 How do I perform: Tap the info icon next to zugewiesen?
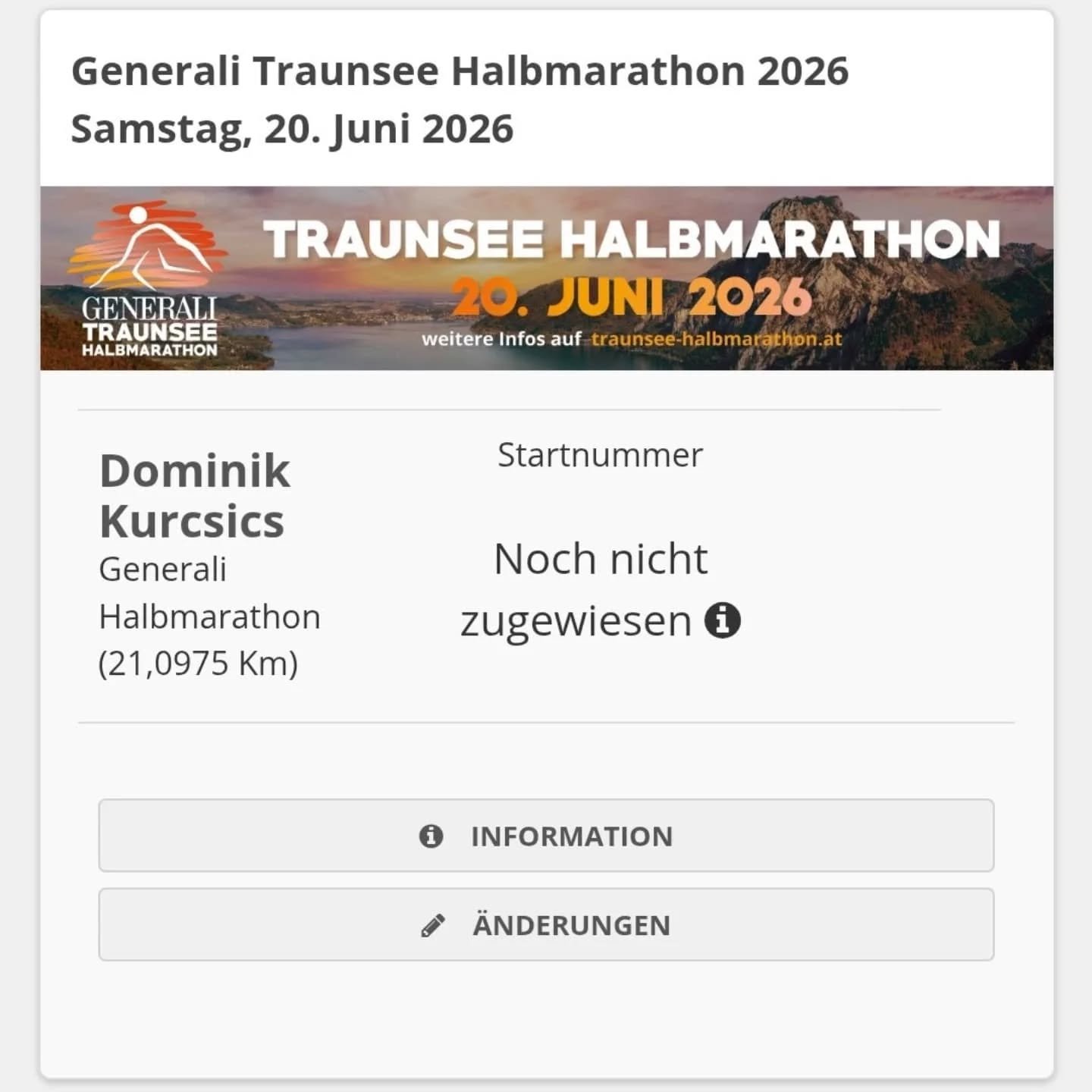coord(722,620)
